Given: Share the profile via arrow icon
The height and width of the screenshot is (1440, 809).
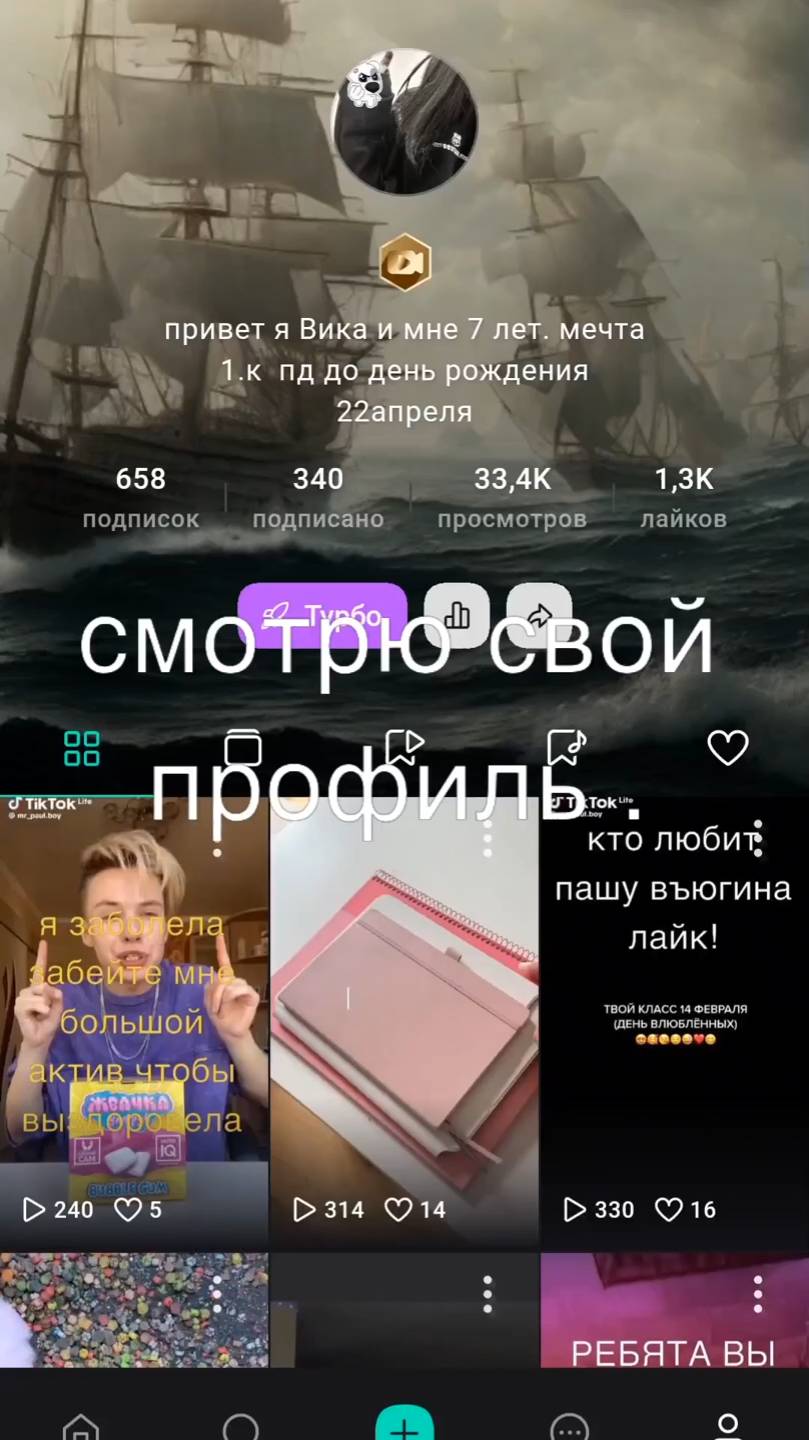Looking at the screenshot, I should (539, 614).
